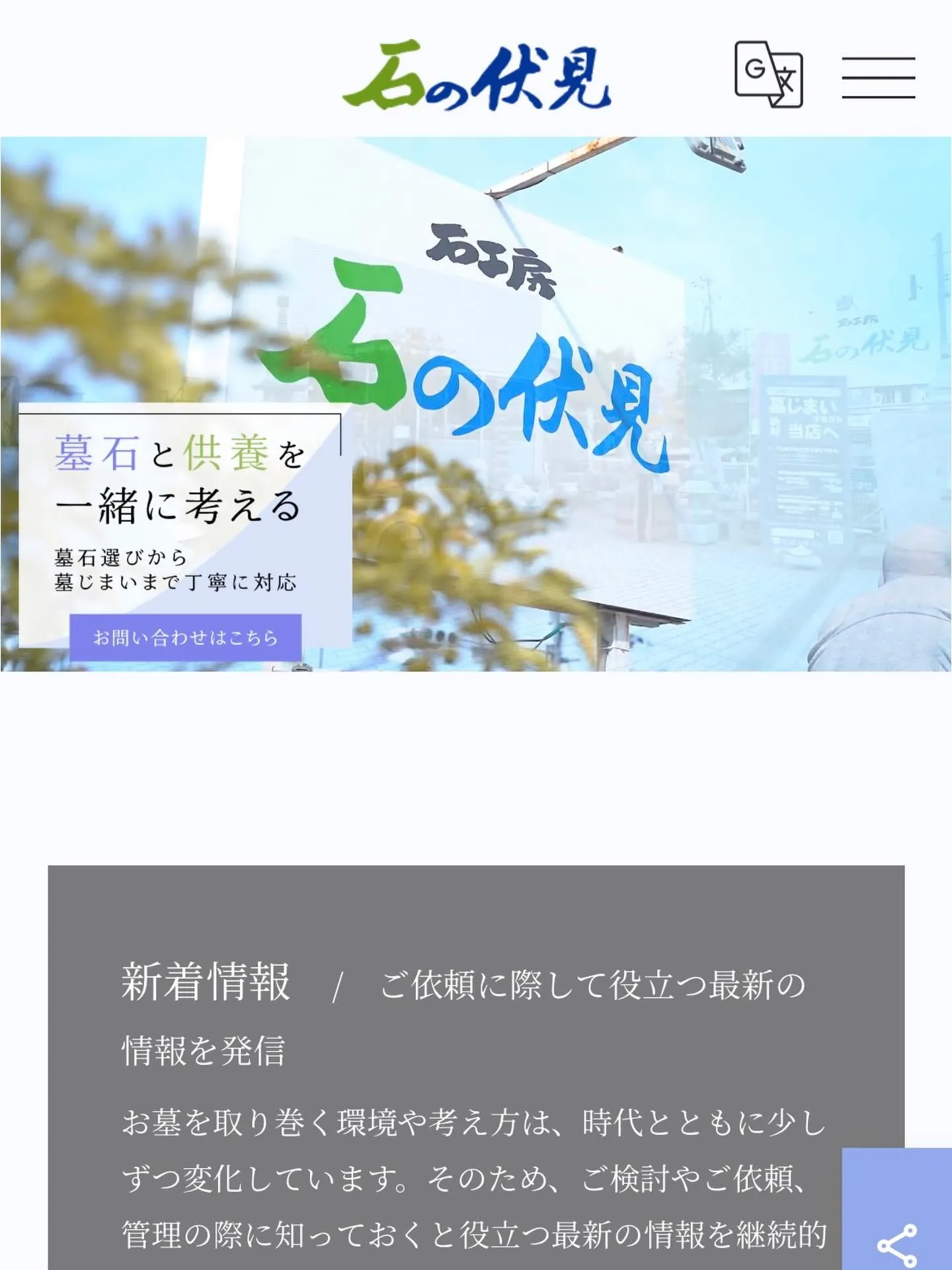Tap the お問い合わせはこちら contact button
952x1270 pixels.
(185, 637)
